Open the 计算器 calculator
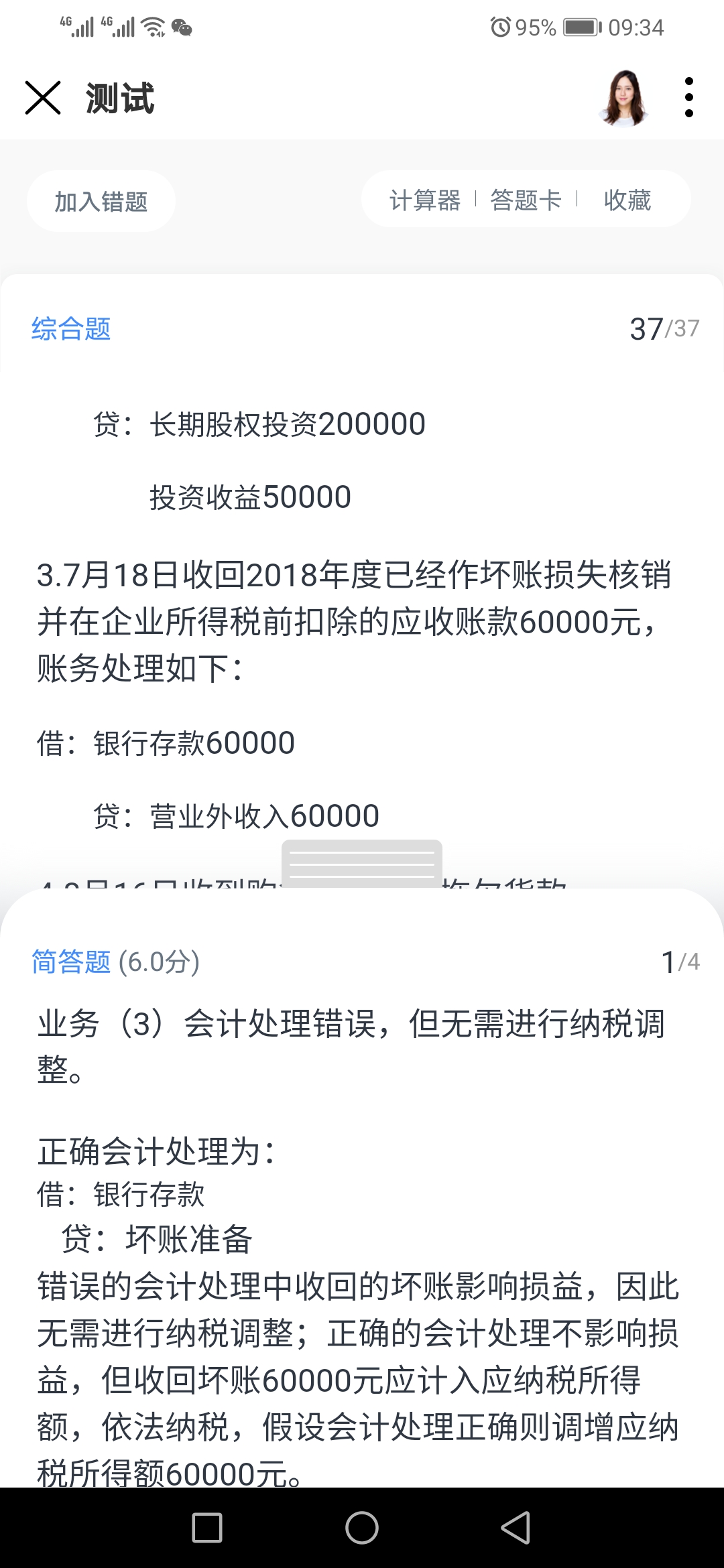724x1568 pixels. click(x=425, y=200)
